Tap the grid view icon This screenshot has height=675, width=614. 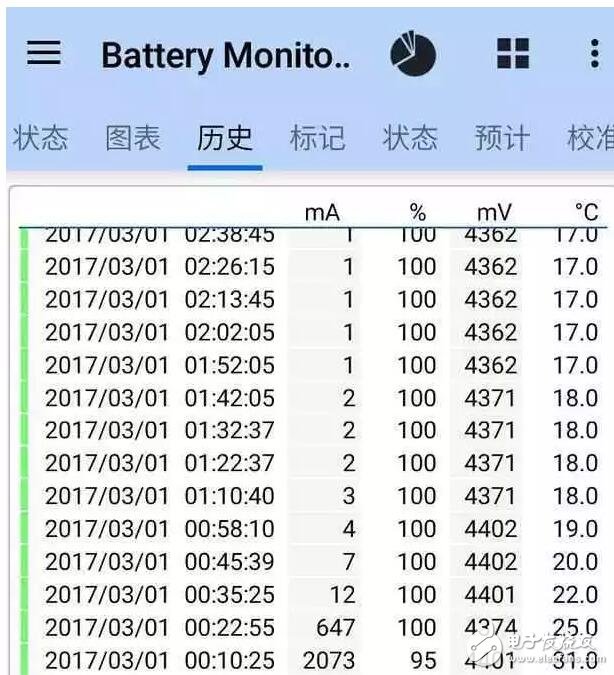[512, 54]
